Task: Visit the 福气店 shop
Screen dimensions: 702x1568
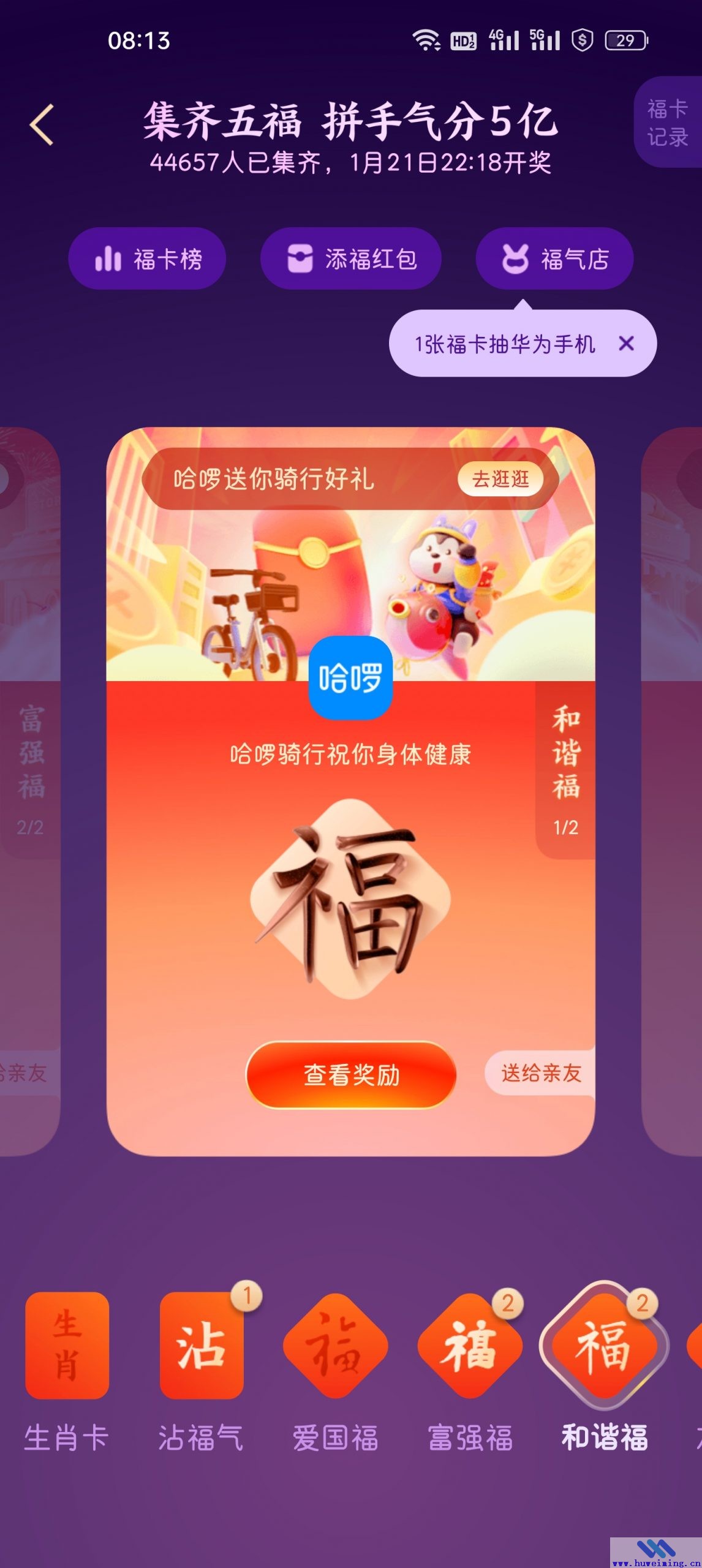Action: [x=554, y=258]
